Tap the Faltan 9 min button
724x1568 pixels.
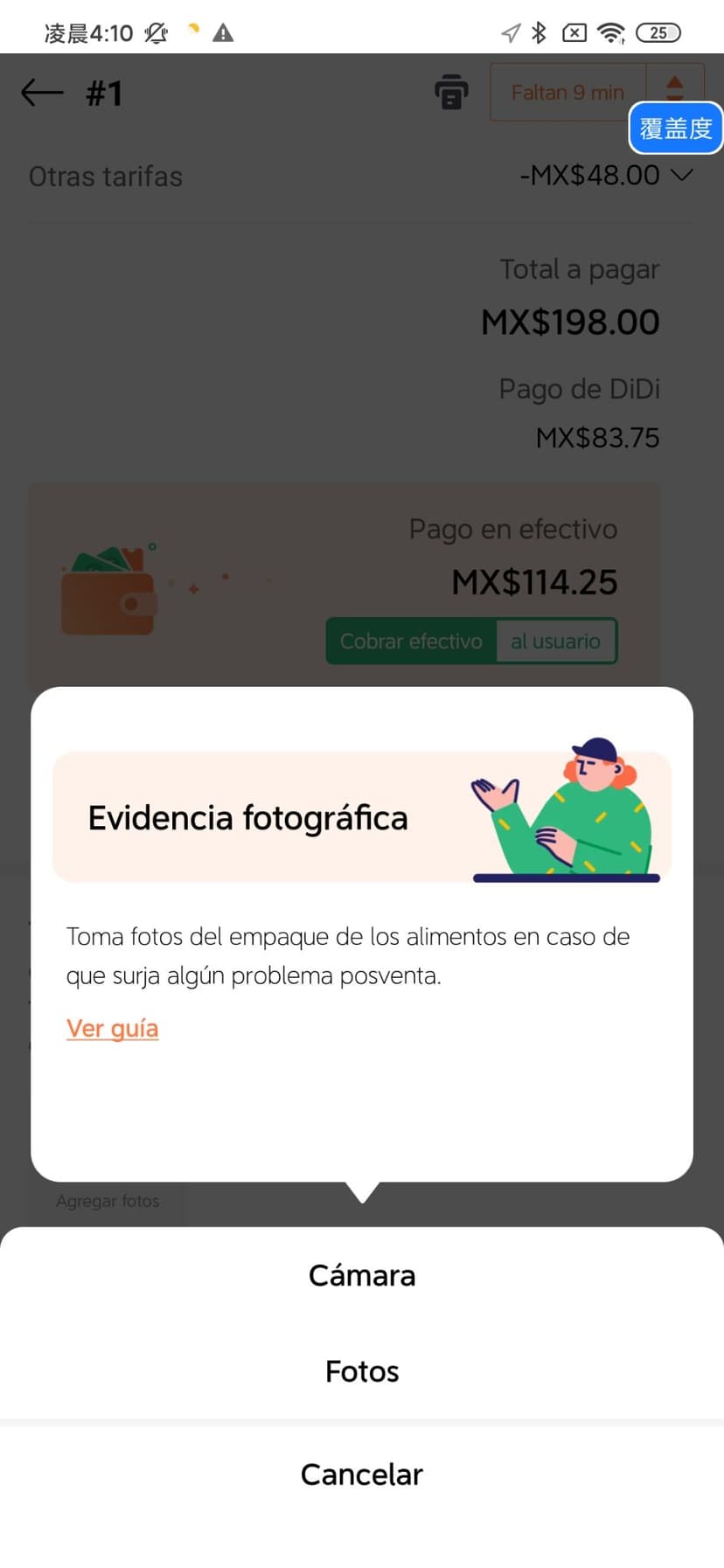[x=567, y=93]
